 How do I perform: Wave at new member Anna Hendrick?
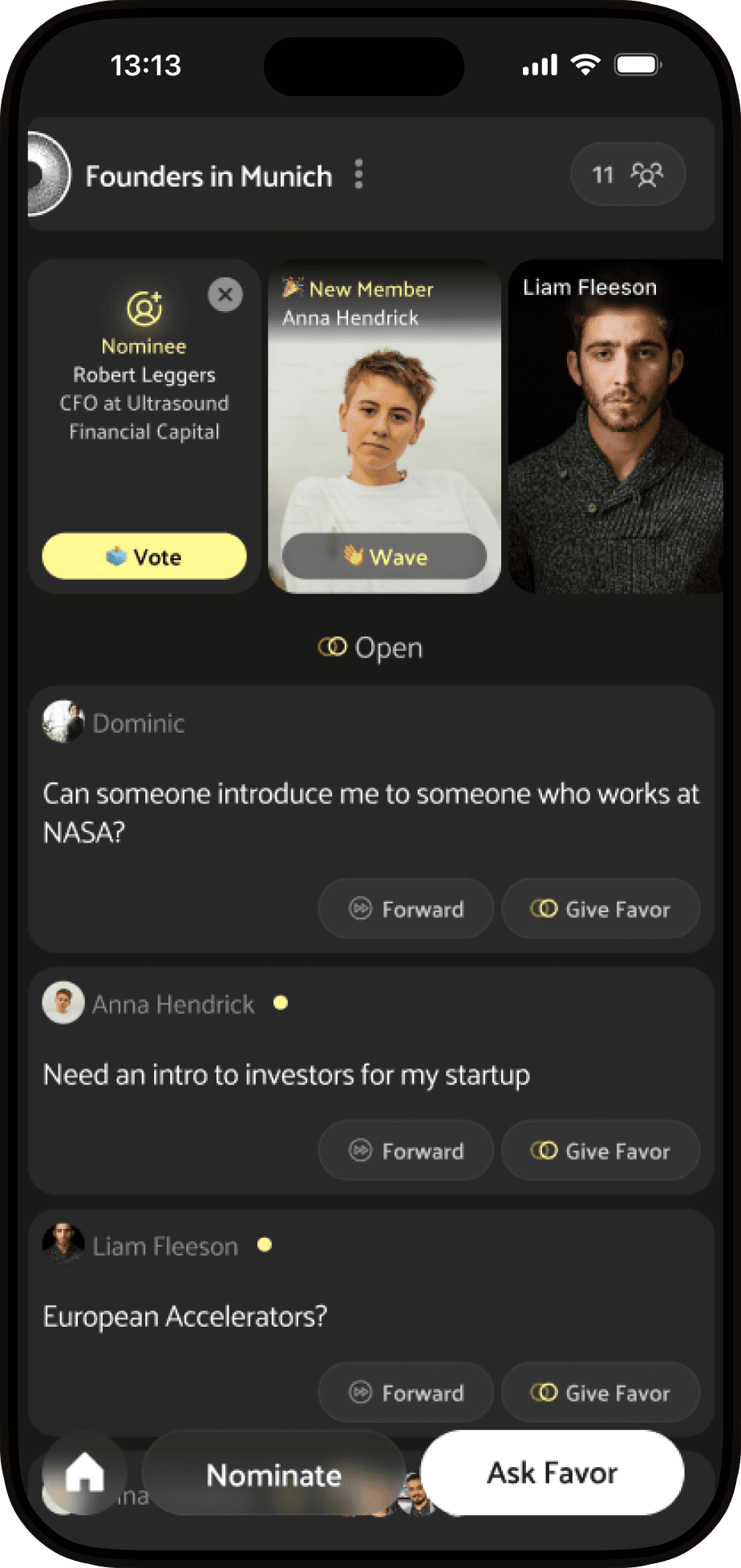pyautogui.click(x=383, y=556)
